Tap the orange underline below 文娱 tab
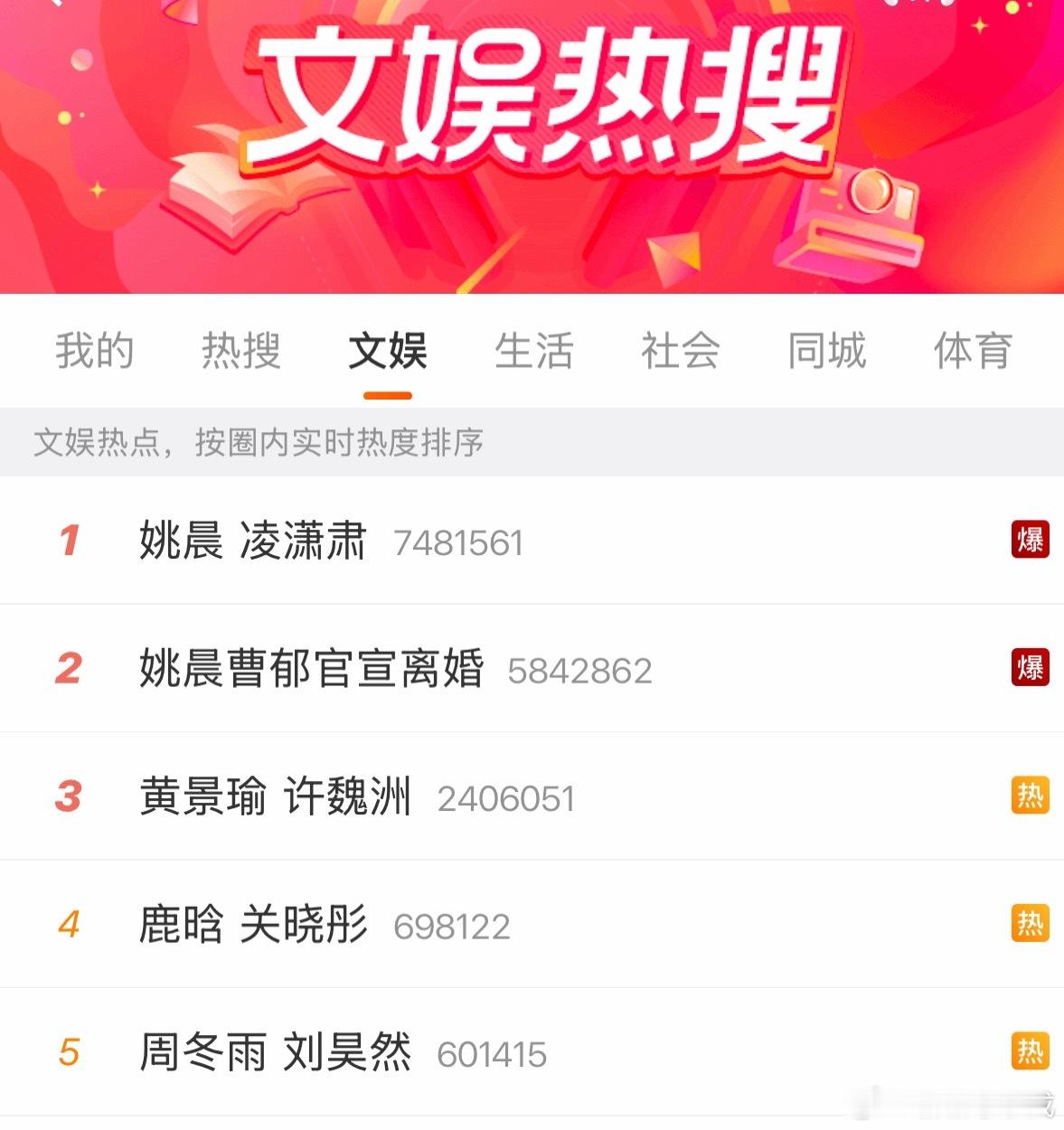The image size is (1064, 1130). pyautogui.click(x=389, y=392)
